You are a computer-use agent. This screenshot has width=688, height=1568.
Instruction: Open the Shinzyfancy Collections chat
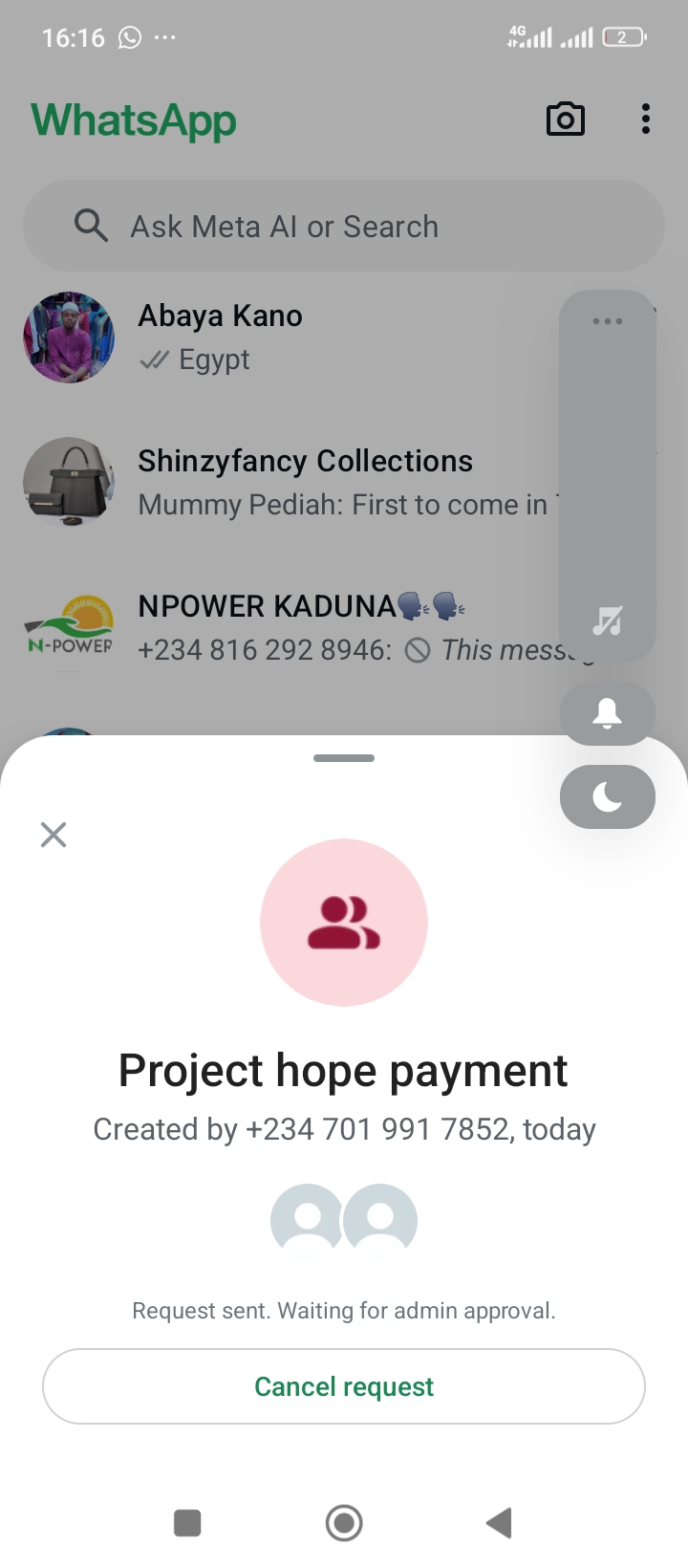[x=287, y=483]
